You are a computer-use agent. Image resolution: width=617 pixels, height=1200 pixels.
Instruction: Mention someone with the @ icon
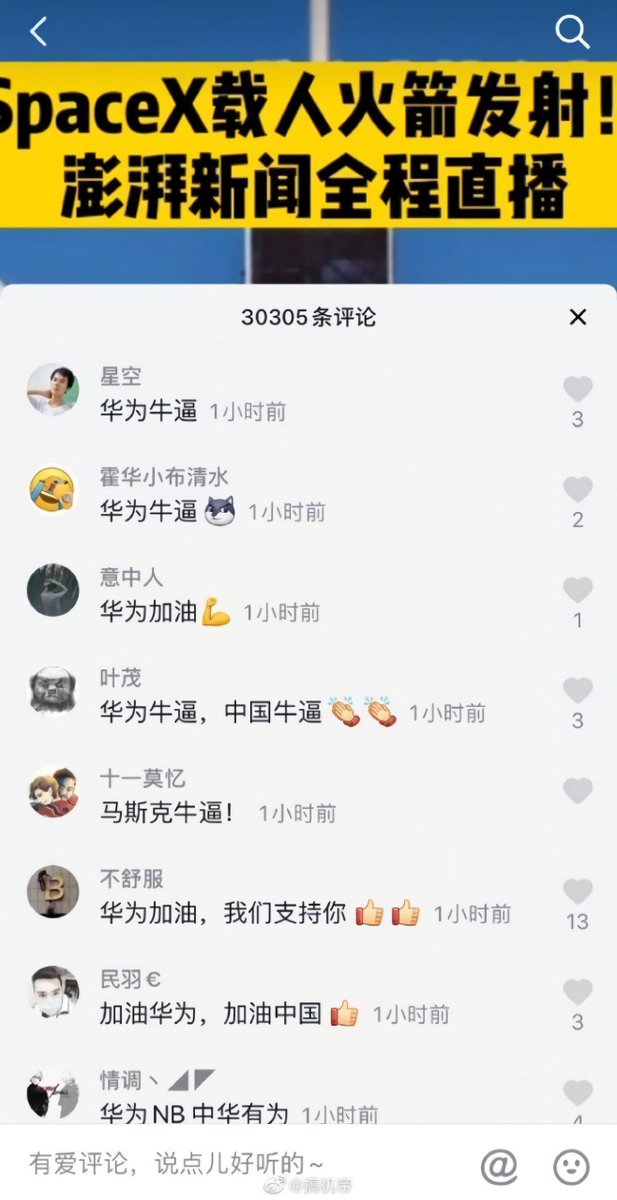499,1166
